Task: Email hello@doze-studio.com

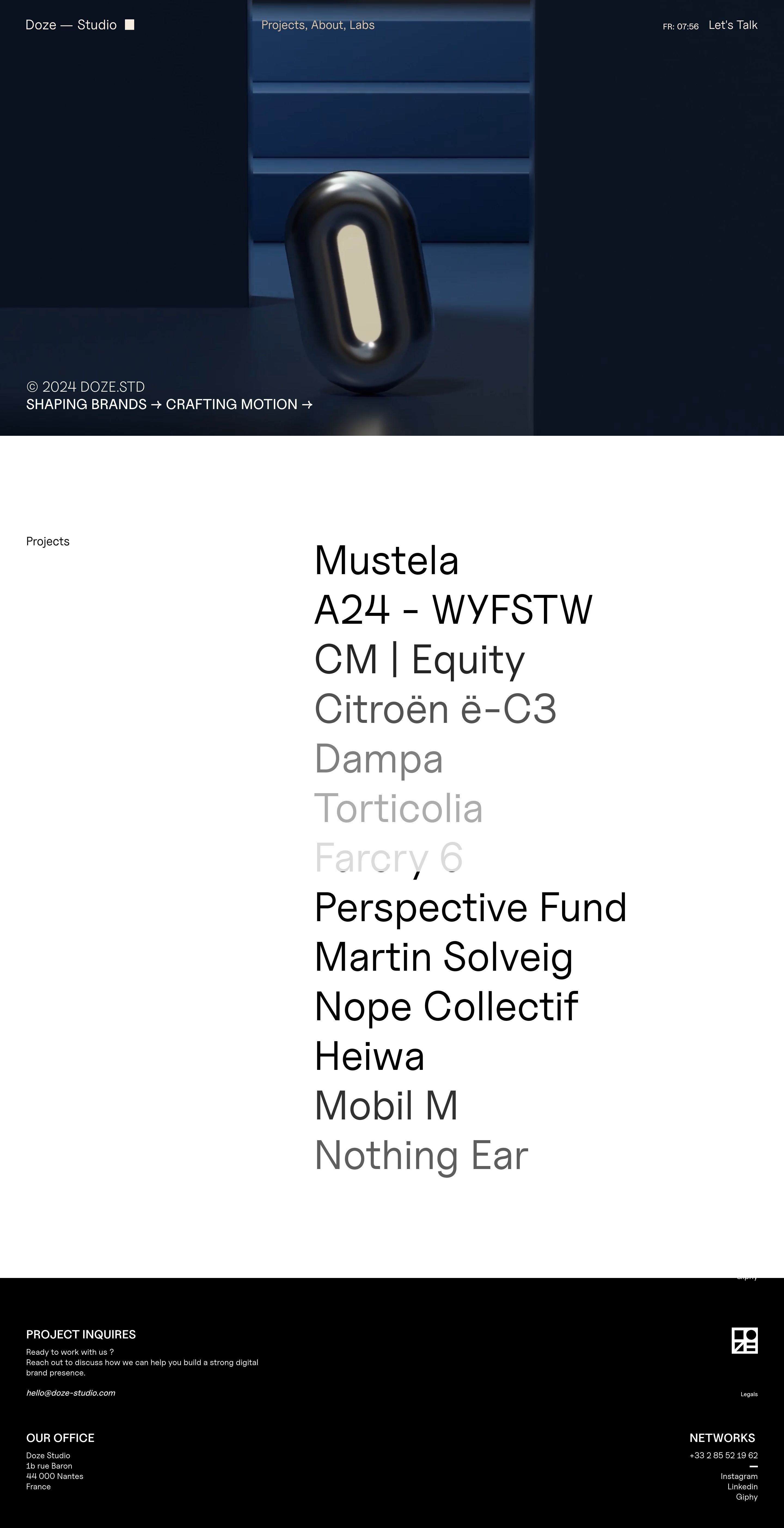Action: [71, 1393]
